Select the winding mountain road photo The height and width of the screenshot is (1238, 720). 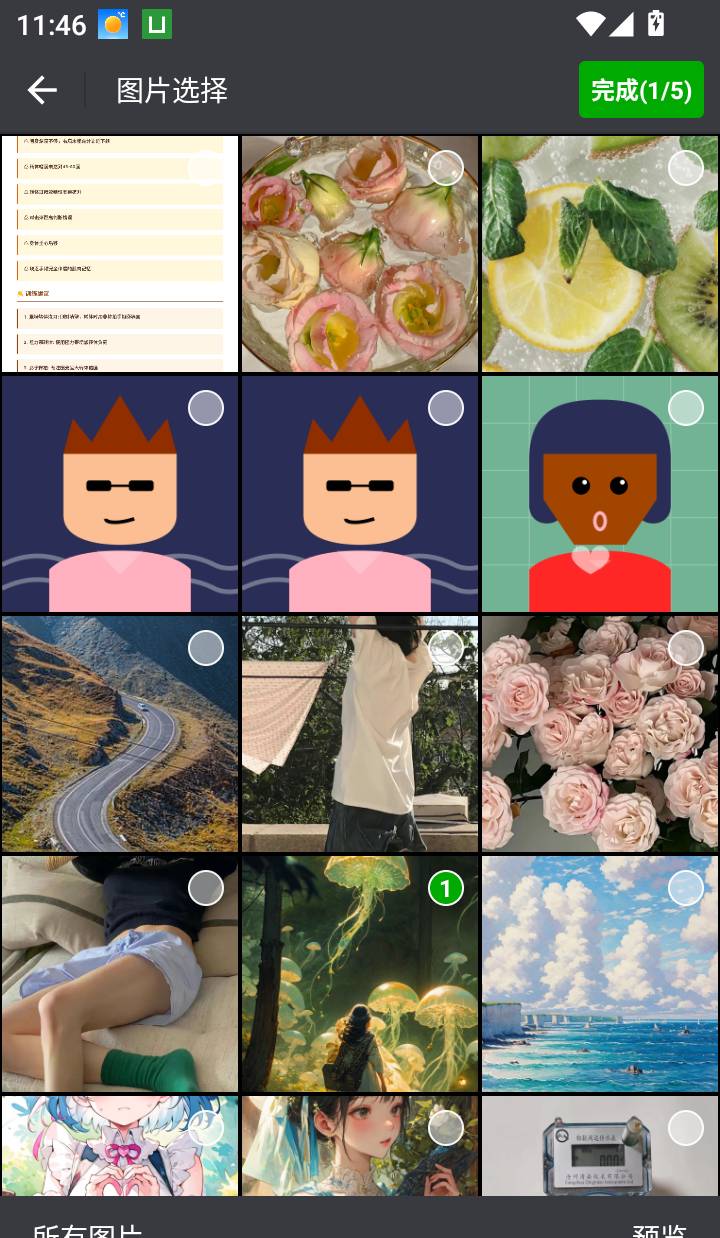point(206,648)
